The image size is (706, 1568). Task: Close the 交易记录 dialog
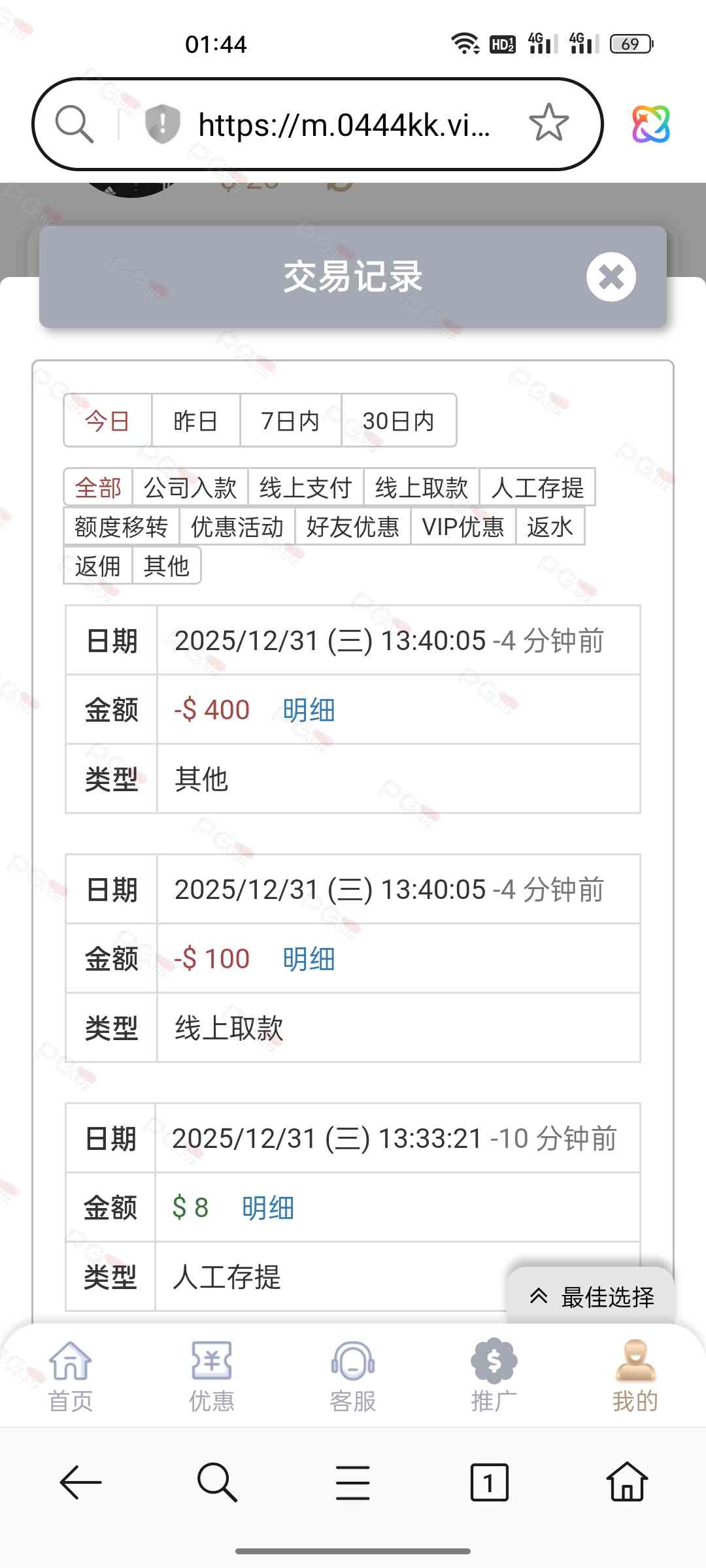point(611,277)
